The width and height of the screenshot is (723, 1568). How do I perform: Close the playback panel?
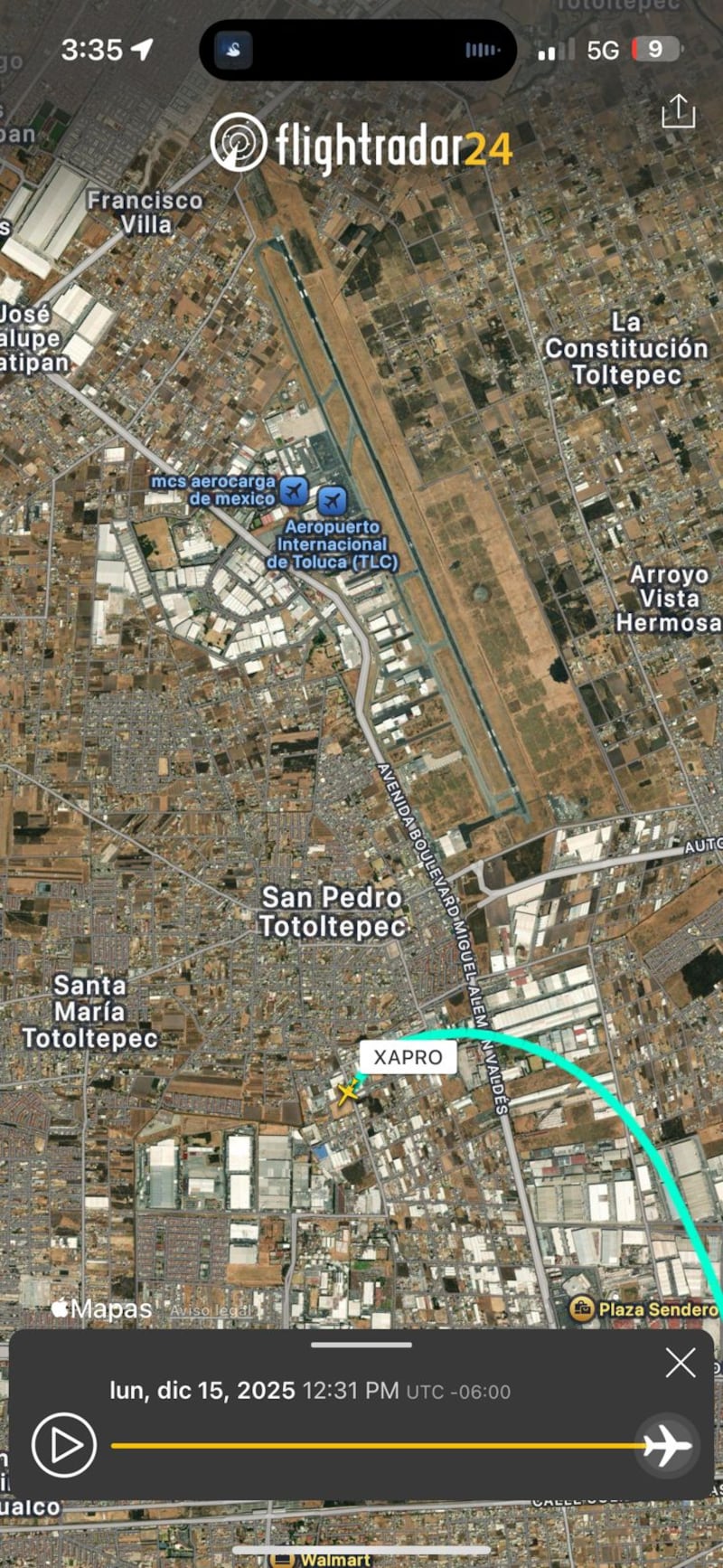pyautogui.click(x=680, y=1363)
